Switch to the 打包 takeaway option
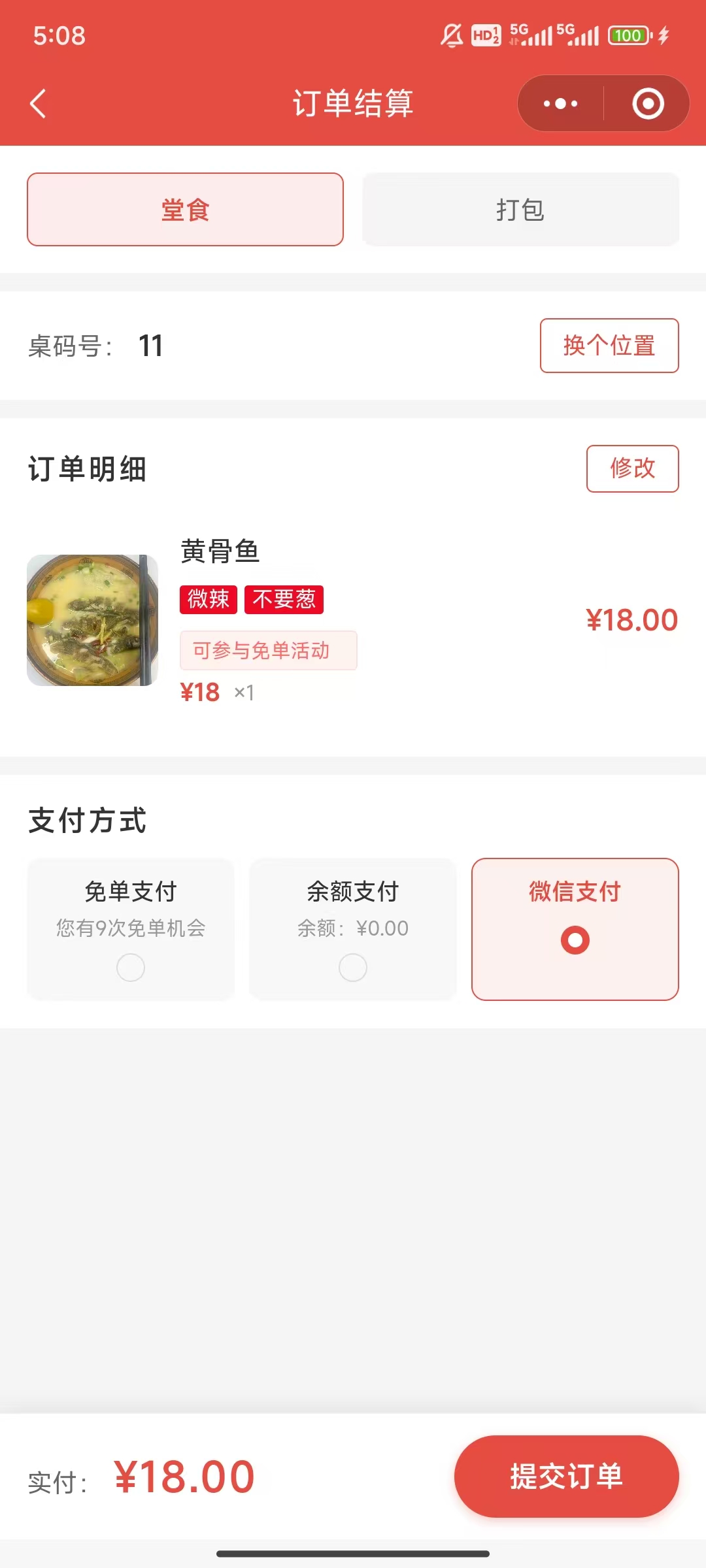This screenshot has height=1568, width=706. tap(520, 210)
